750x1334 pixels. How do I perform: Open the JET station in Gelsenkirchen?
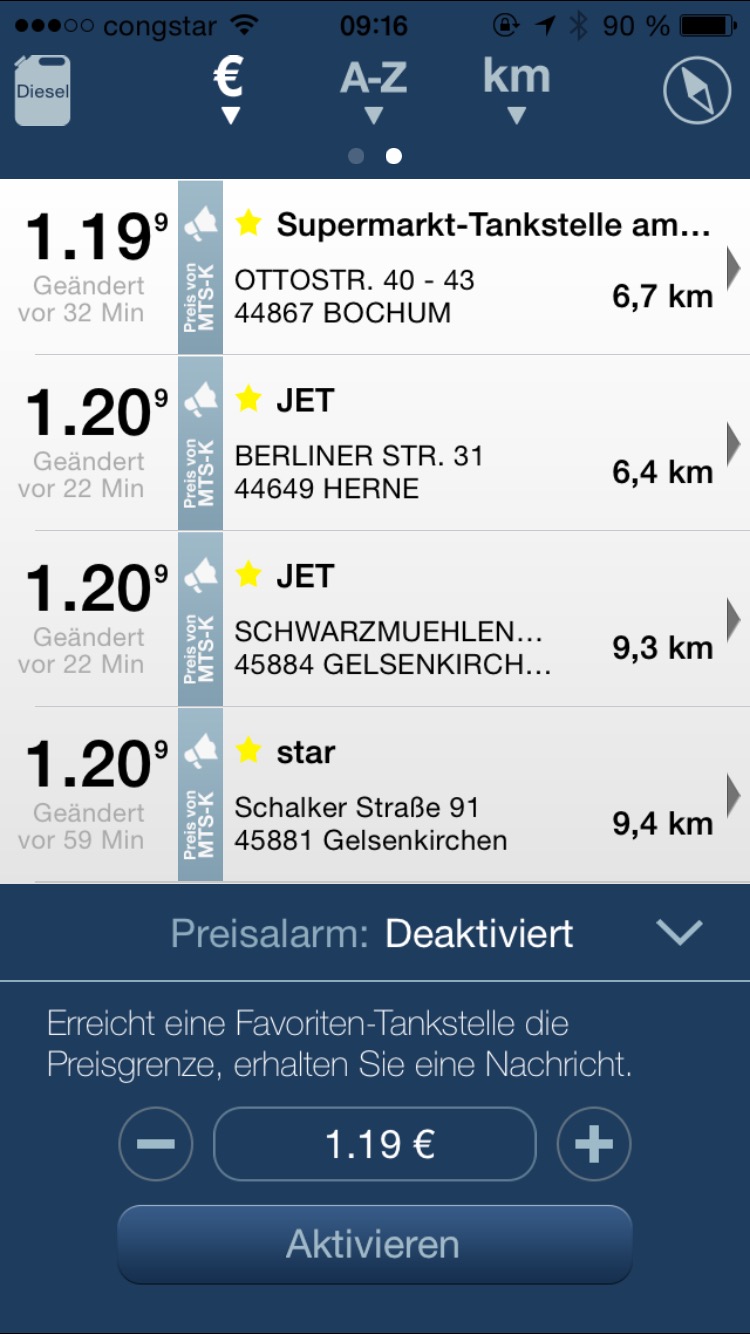tap(470, 619)
